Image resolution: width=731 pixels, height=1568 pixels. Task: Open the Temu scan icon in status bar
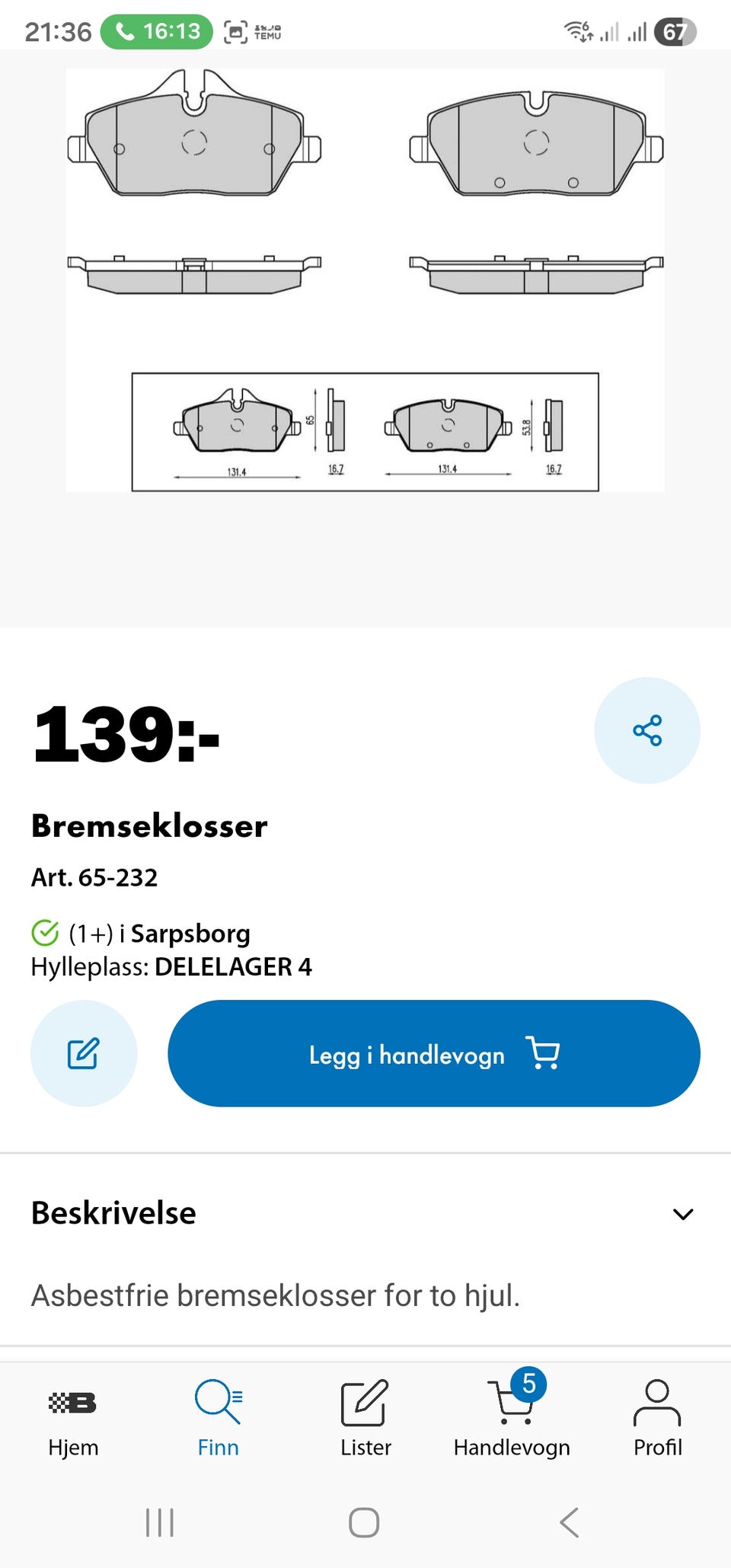[x=236, y=31]
